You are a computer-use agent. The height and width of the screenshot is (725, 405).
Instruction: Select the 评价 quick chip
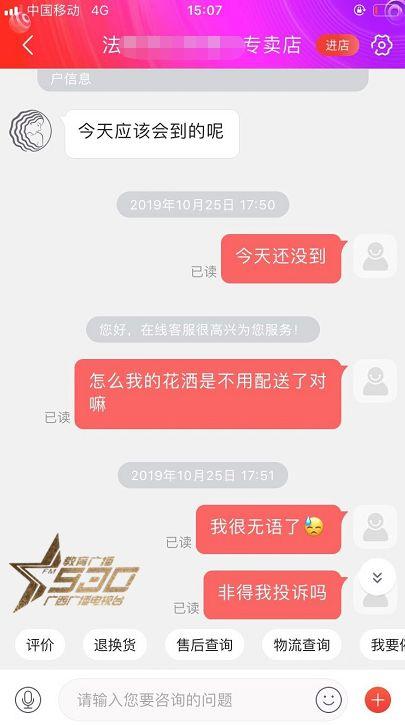40,645
